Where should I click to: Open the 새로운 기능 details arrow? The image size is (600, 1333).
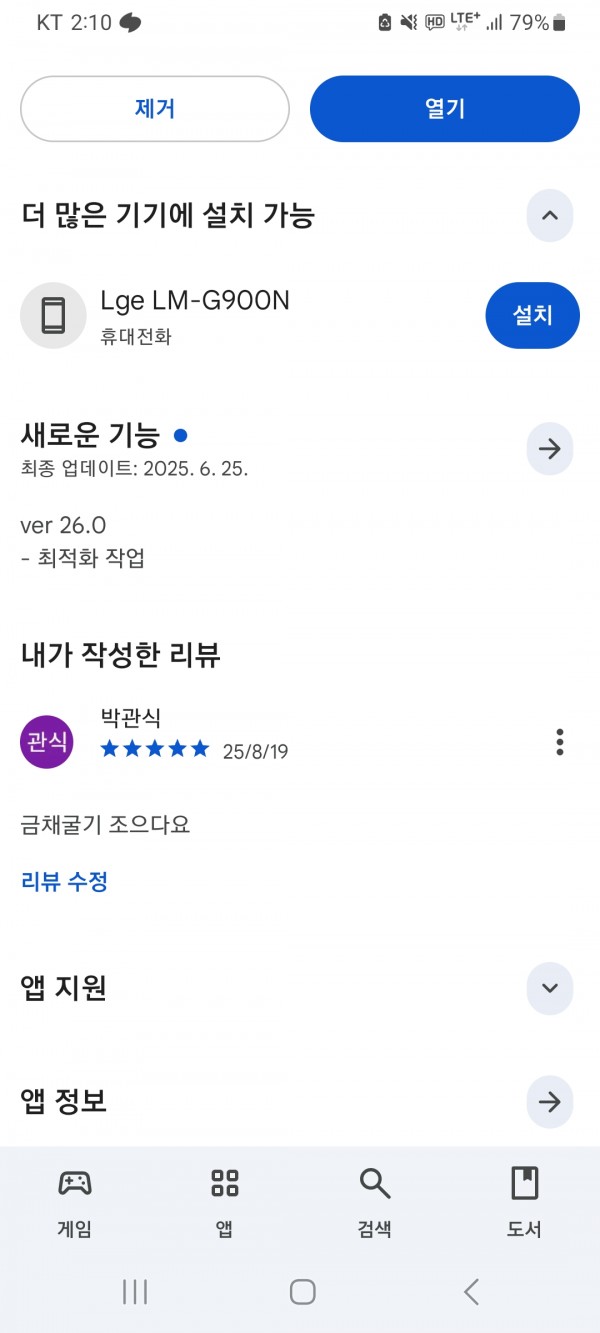pyautogui.click(x=550, y=449)
